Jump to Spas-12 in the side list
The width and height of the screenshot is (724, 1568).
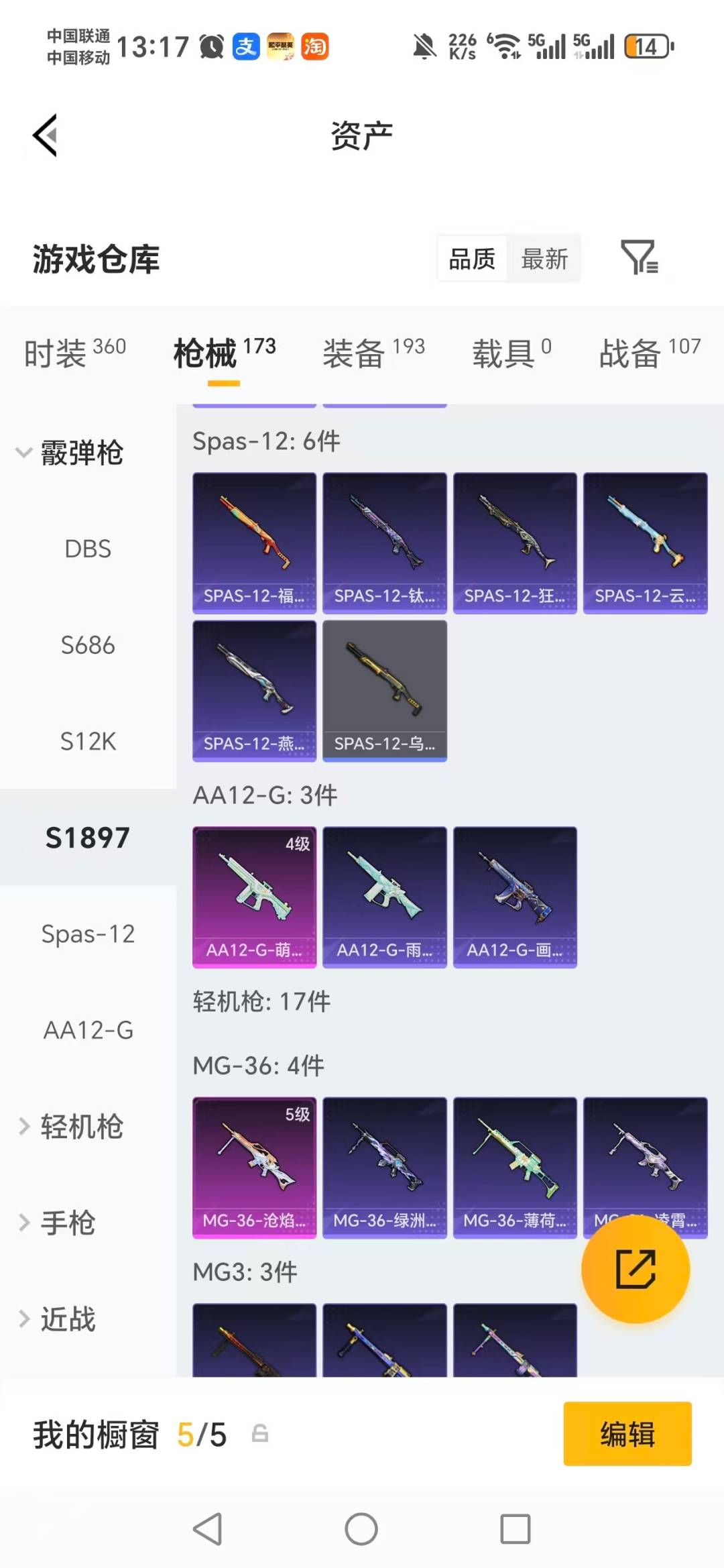(x=88, y=934)
